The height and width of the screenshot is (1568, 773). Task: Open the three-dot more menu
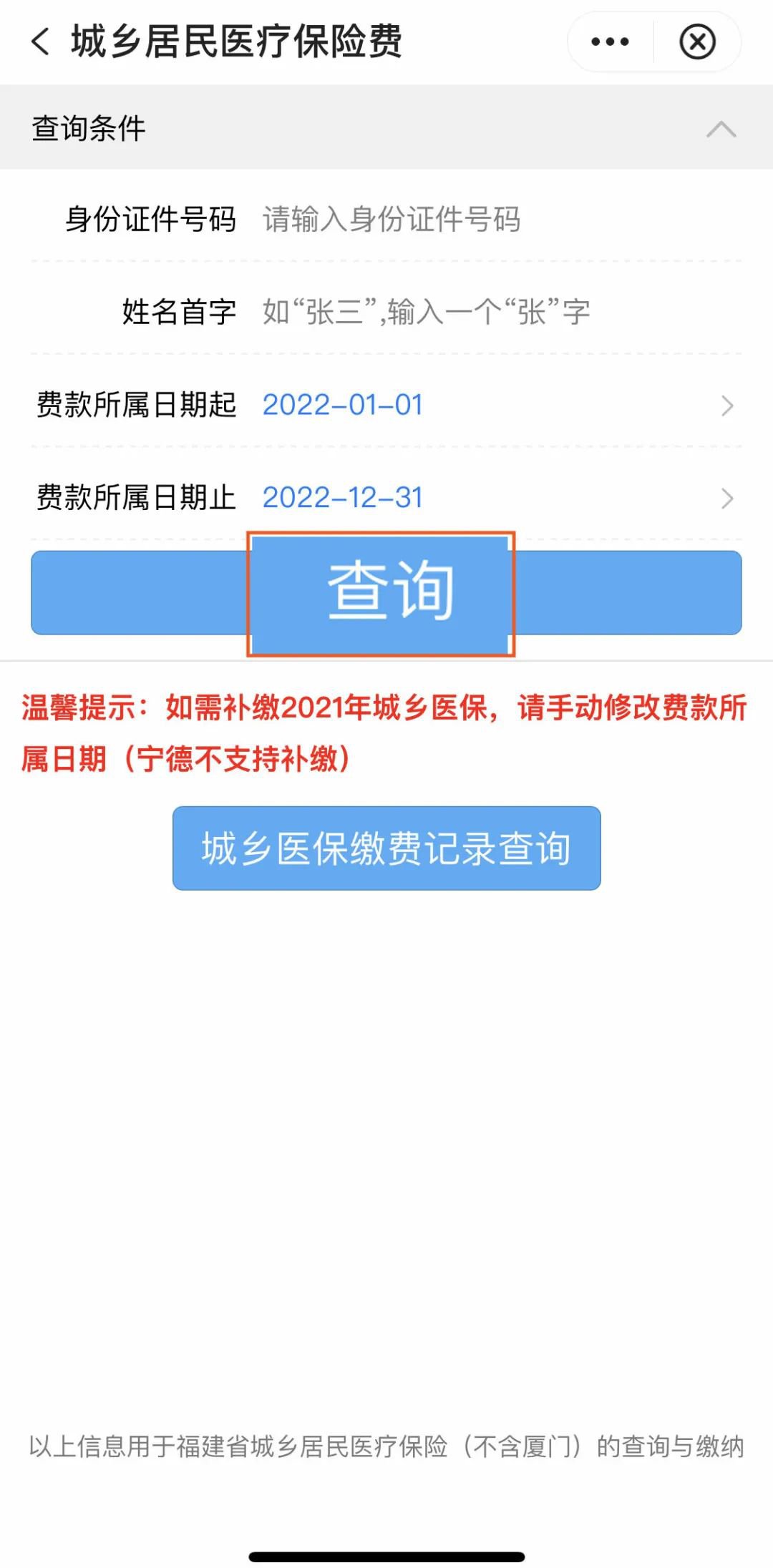(610, 41)
